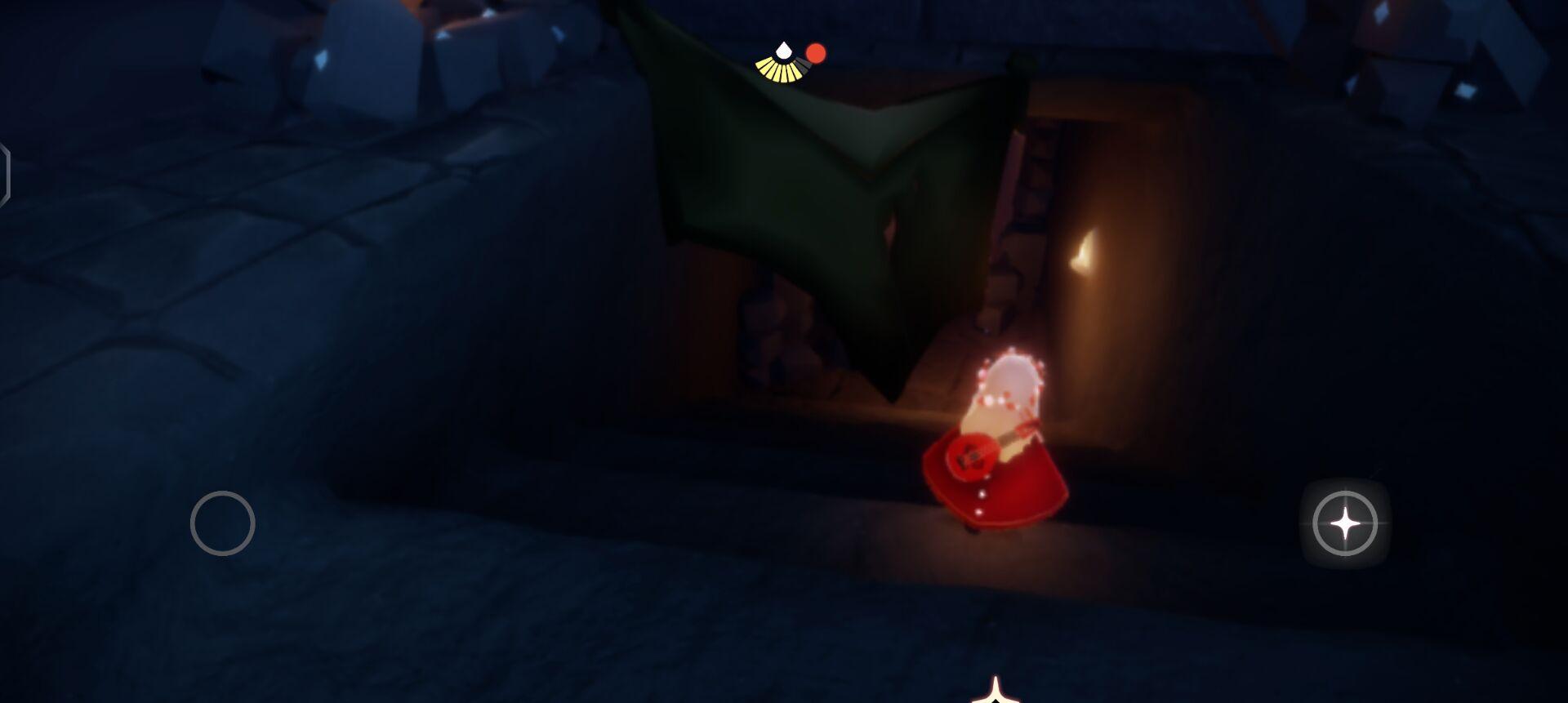Tap the sparkle fly/jump button
This screenshot has height=703, width=1568.
tap(1344, 523)
